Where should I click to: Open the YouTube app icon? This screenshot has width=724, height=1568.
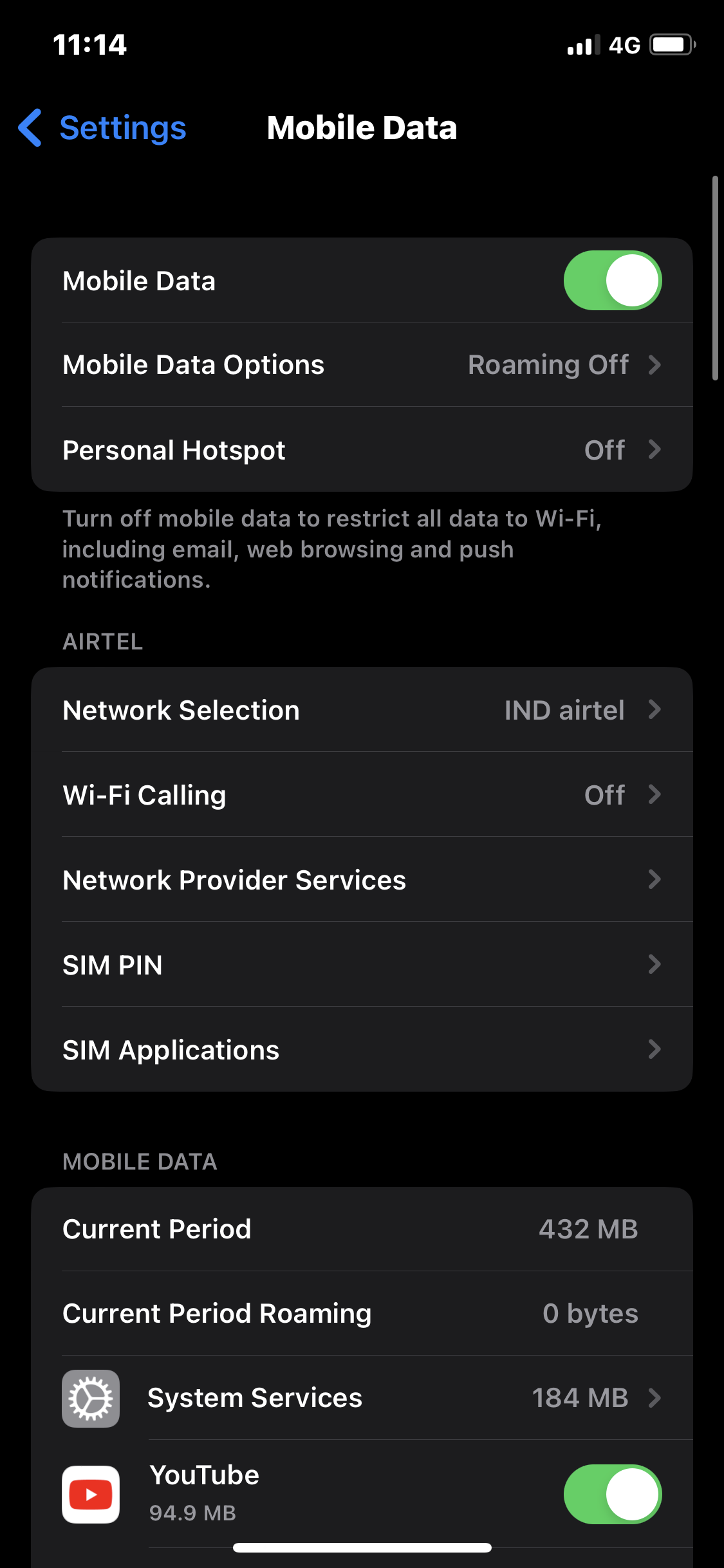(x=90, y=1493)
